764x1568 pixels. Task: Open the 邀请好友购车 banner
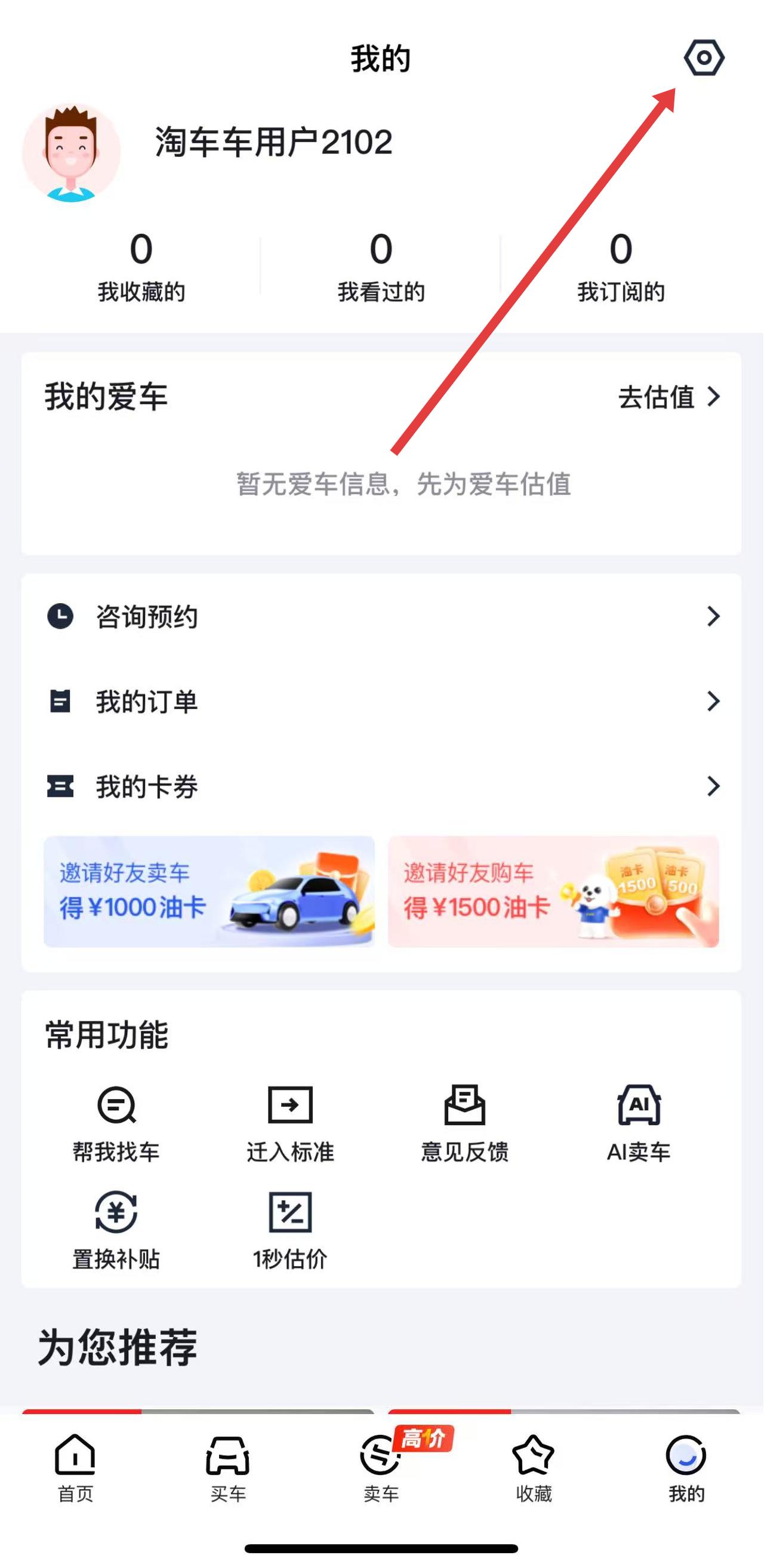[x=553, y=891]
